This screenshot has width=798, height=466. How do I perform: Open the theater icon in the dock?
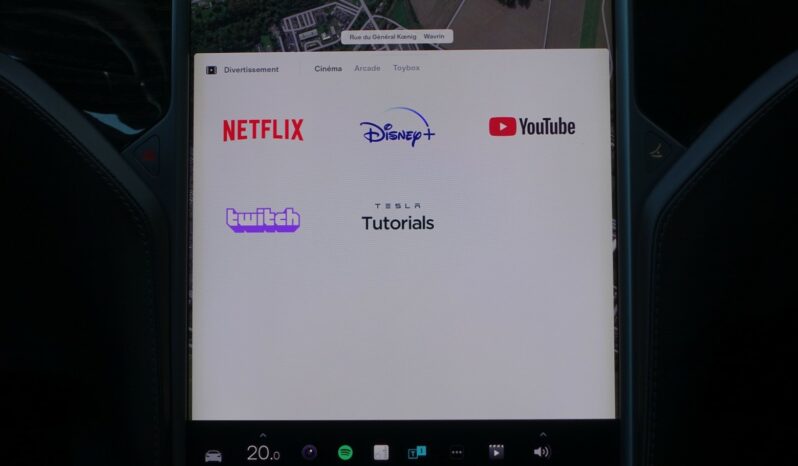[496, 452]
